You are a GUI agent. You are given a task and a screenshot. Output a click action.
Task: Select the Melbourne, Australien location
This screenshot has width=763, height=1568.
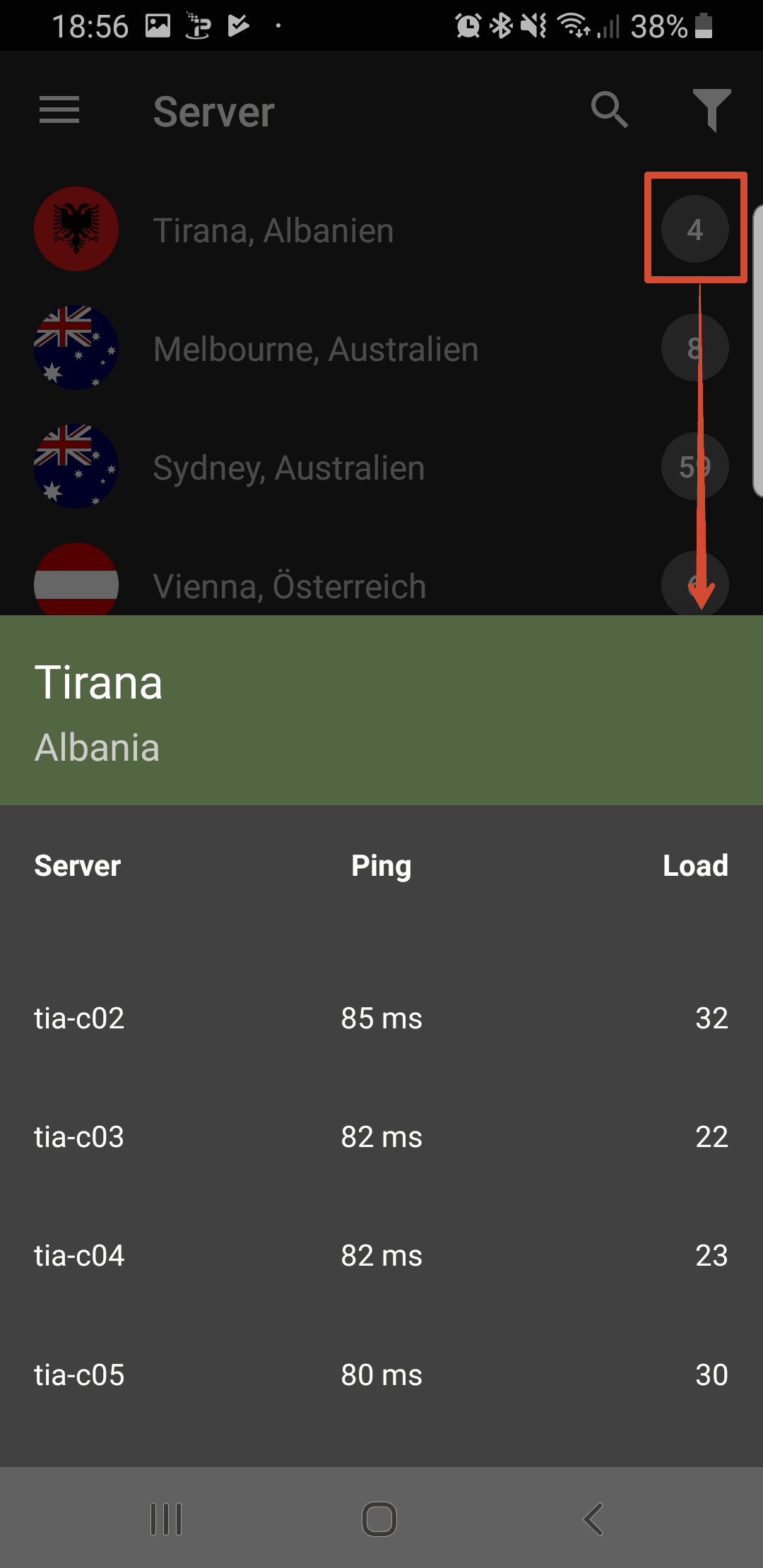point(381,348)
